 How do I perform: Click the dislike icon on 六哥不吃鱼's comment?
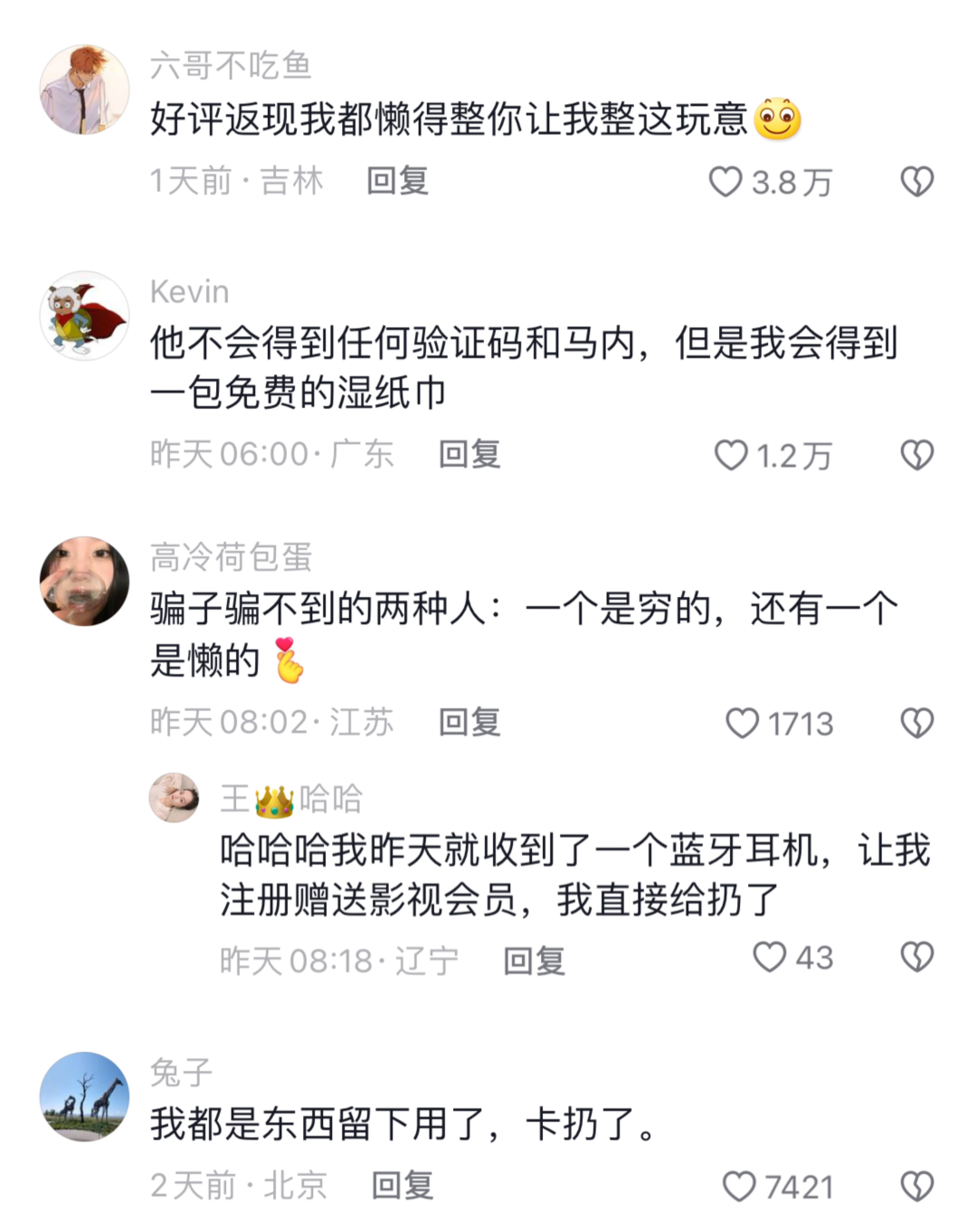(x=918, y=181)
